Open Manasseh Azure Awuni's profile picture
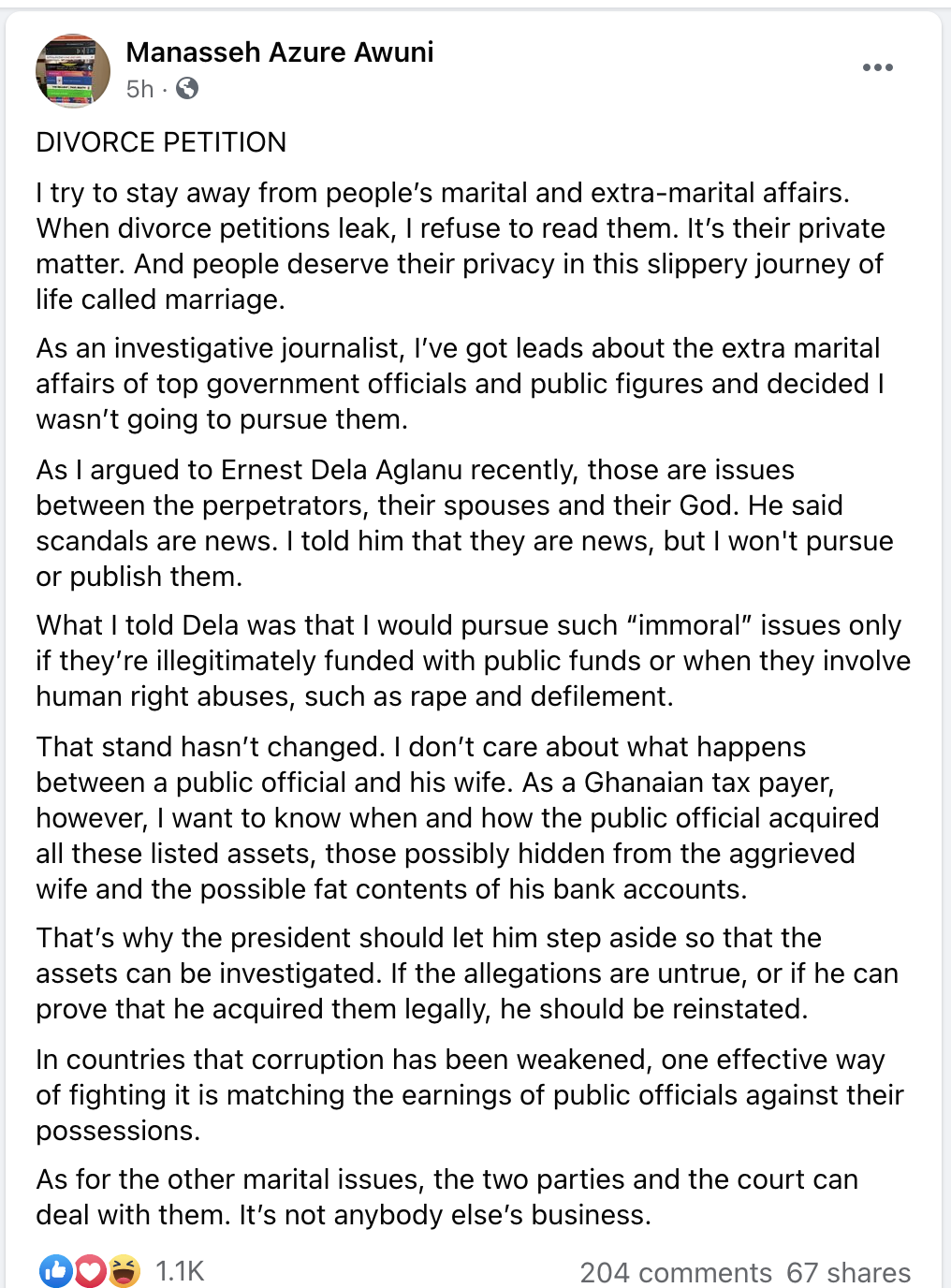Image resolution: width=951 pixels, height=1288 pixels. [x=73, y=70]
